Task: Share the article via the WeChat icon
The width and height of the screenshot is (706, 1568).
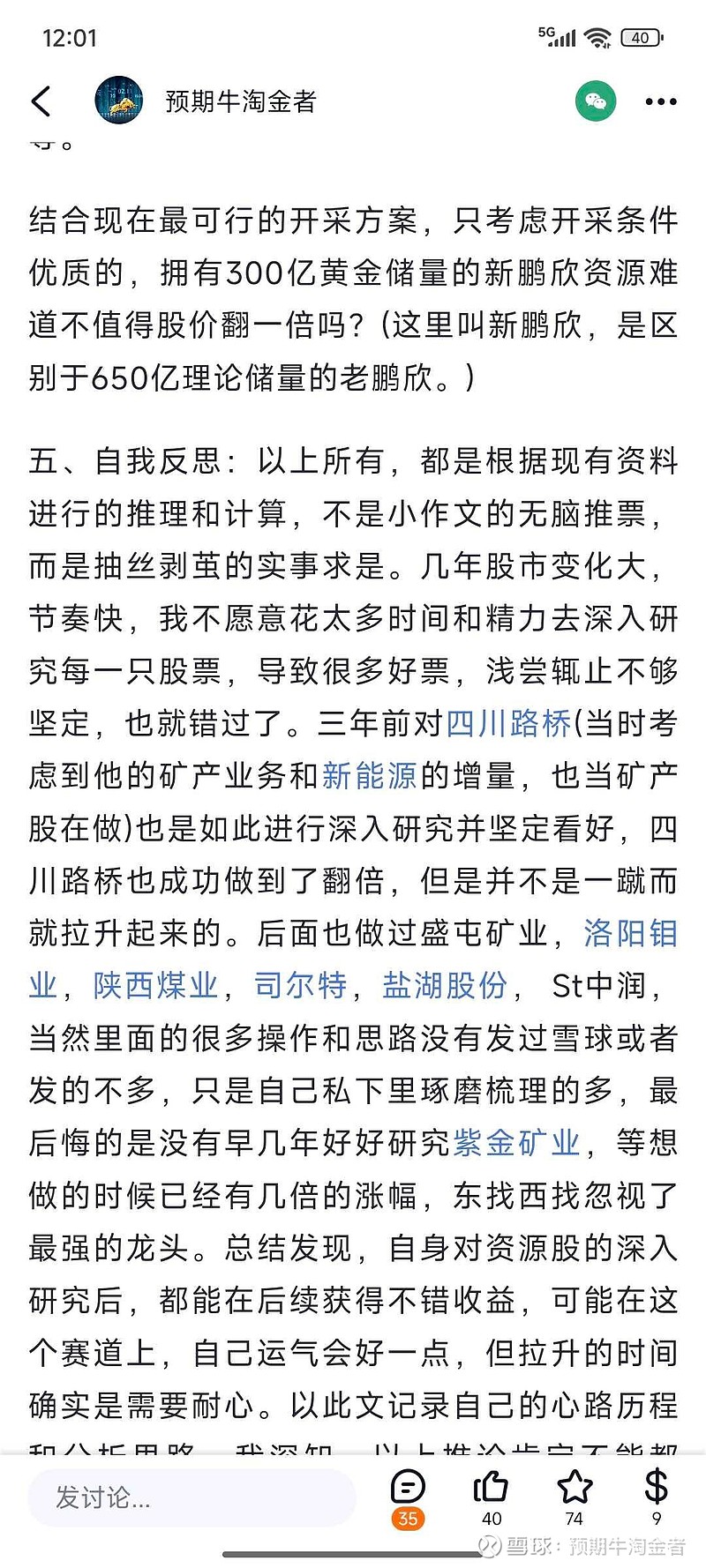Action: point(596,101)
